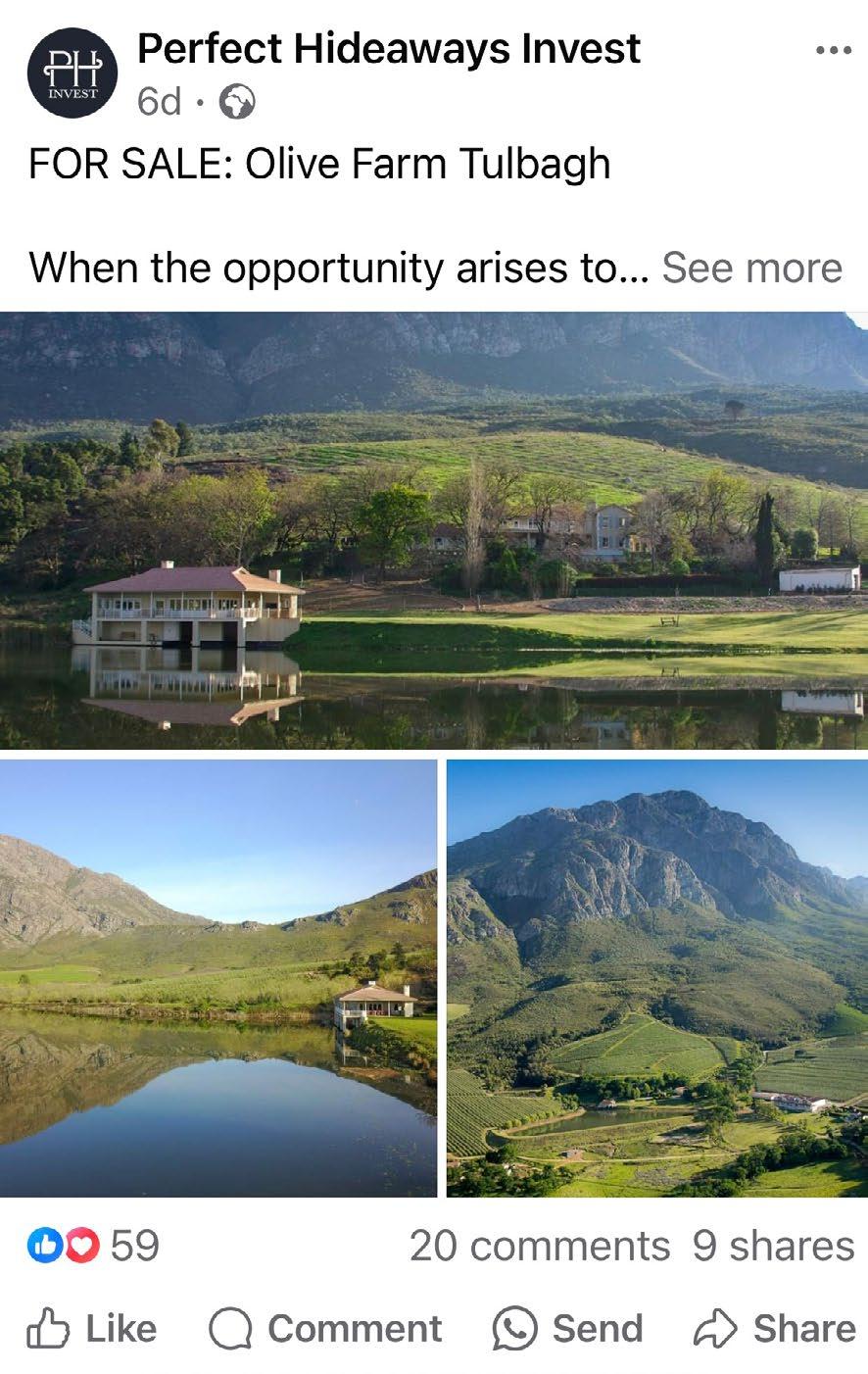Send the post via WhatsApp

coord(567,1329)
